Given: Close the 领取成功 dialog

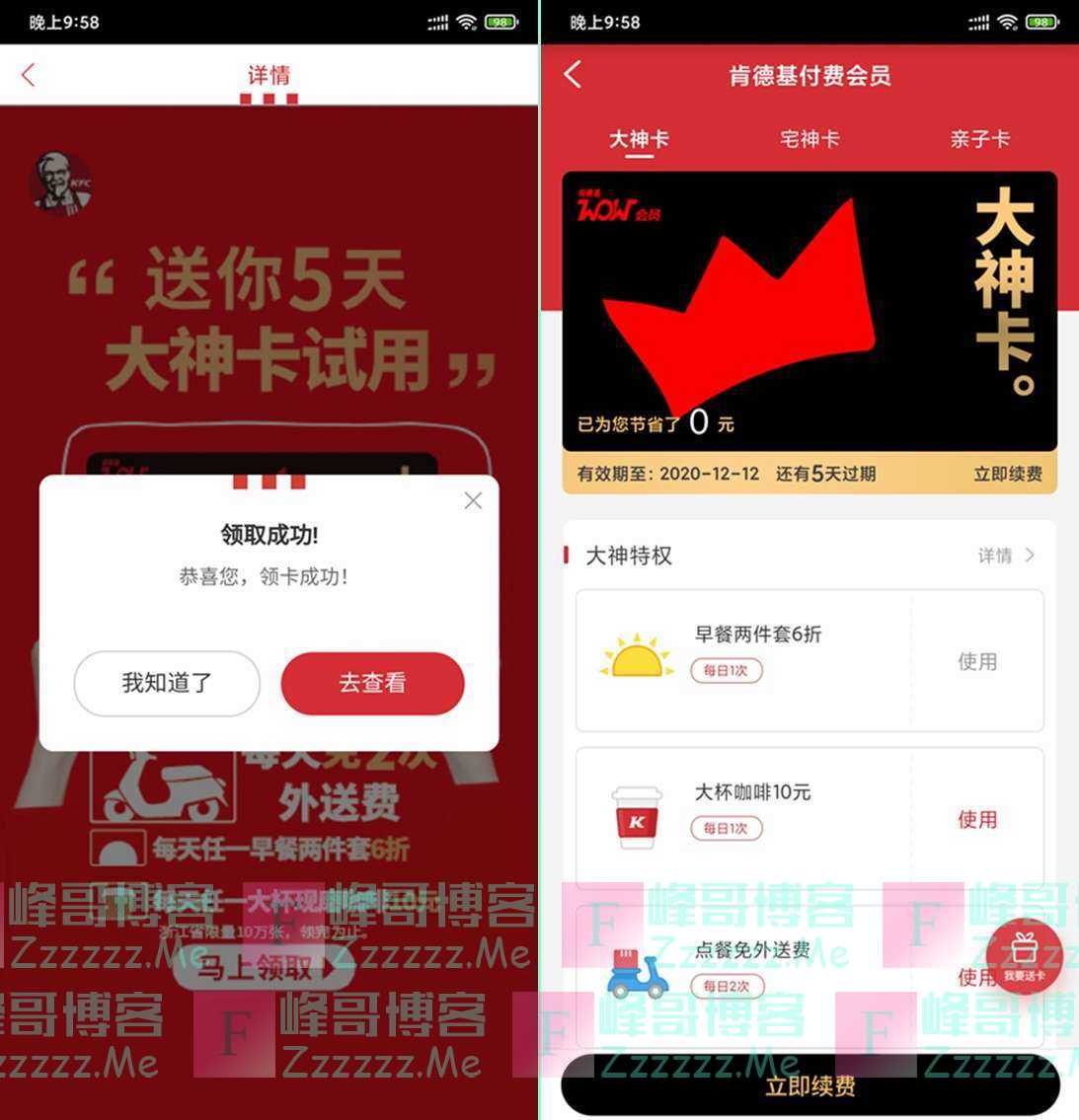Looking at the screenshot, I should 473,500.
